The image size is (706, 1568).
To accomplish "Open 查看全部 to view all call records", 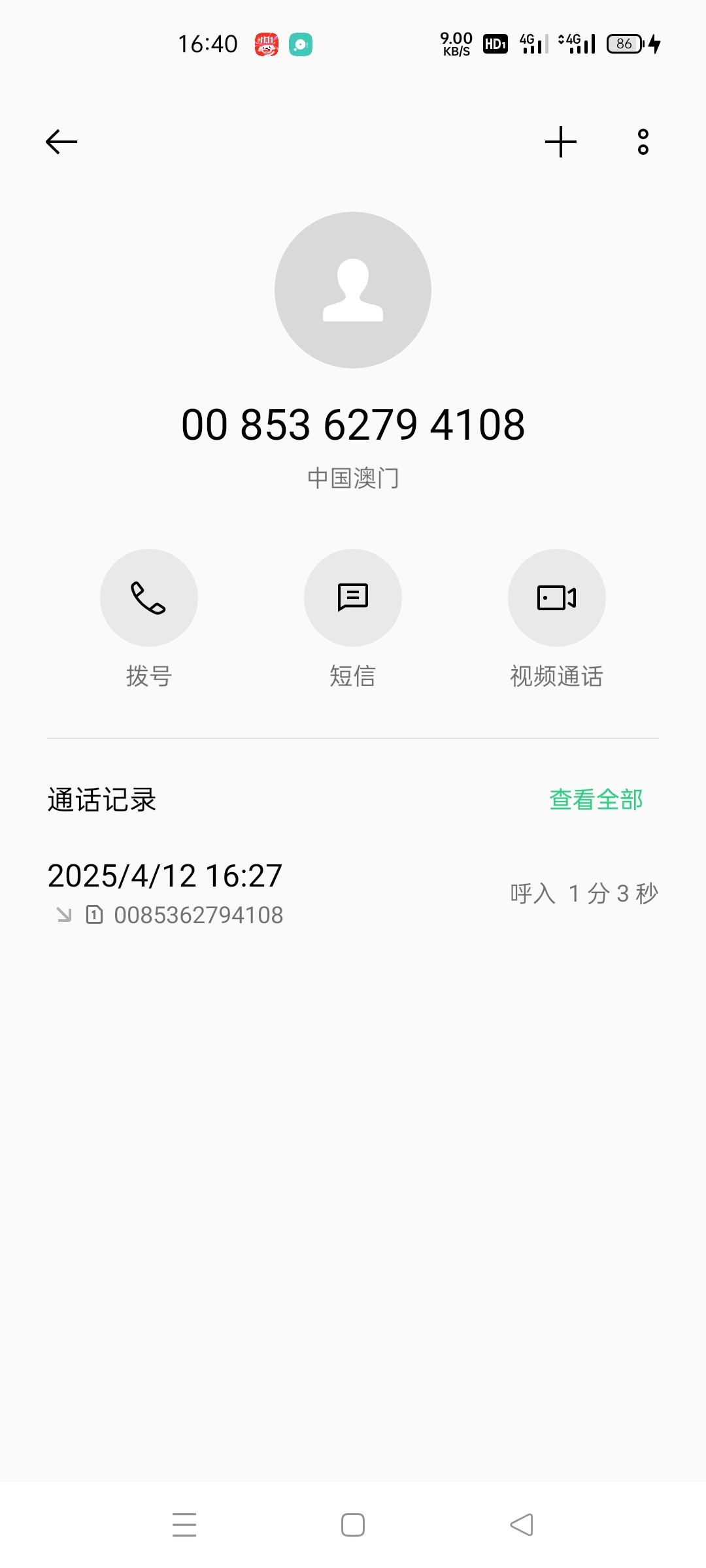I will tap(596, 800).
